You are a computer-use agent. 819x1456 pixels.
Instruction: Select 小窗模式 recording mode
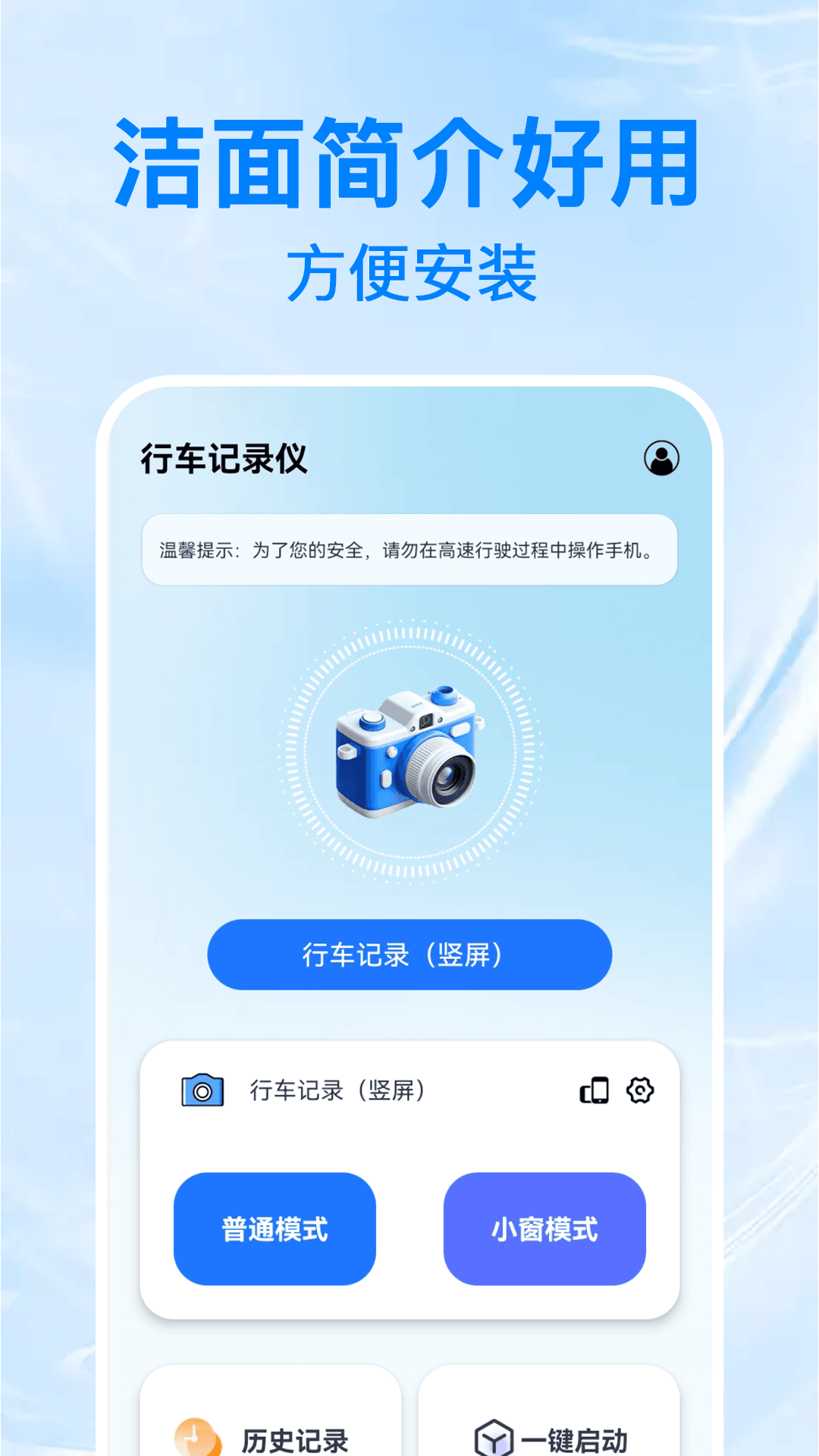point(544,1228)
